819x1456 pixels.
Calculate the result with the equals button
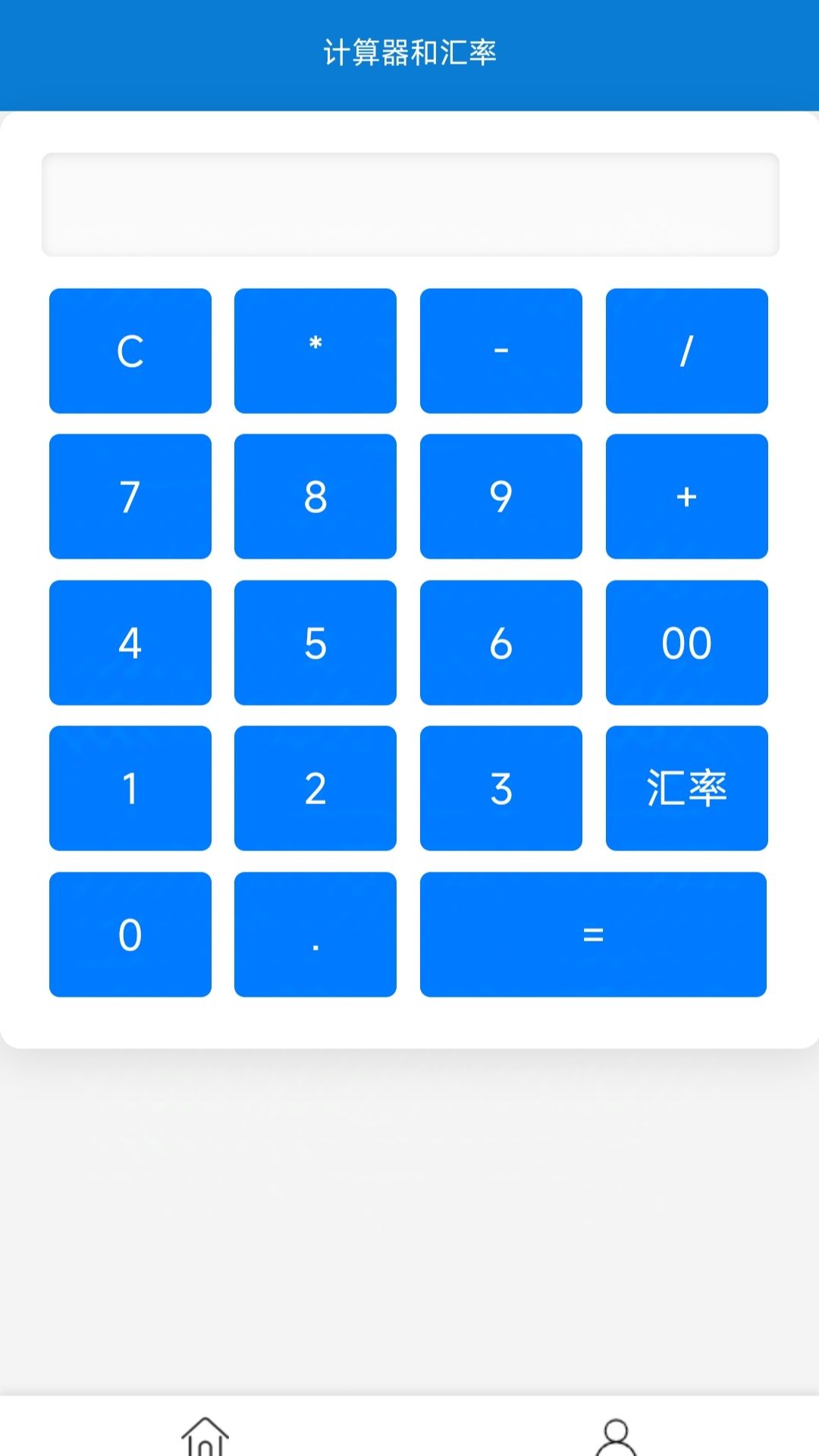tap(593, 935)
